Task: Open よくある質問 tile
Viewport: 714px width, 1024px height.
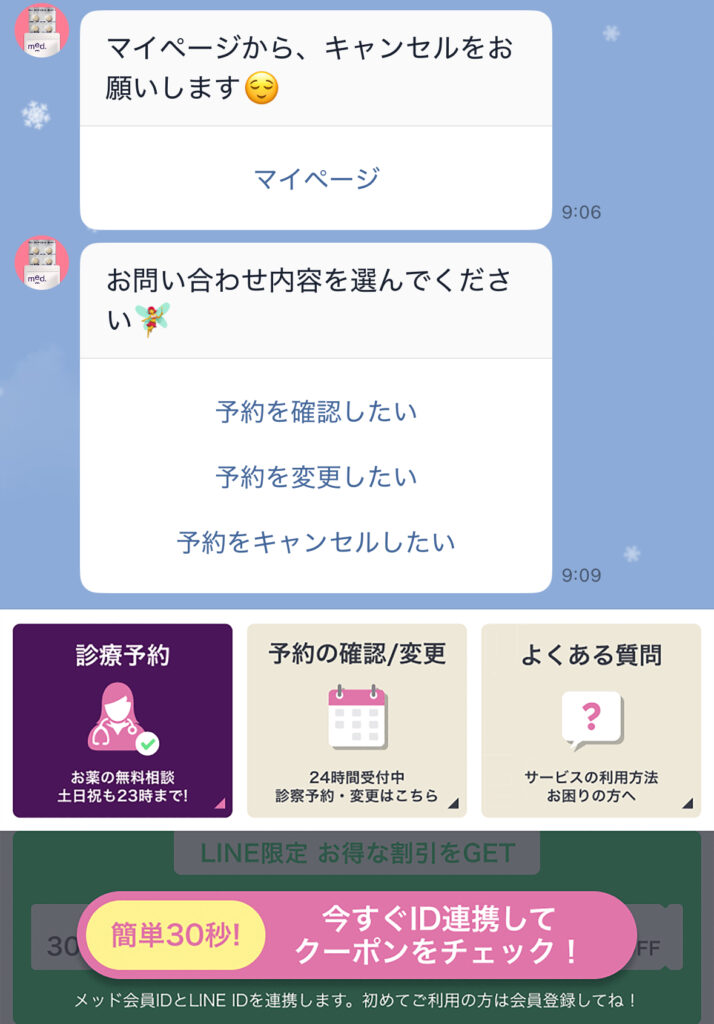Action: tap(591, 720)
